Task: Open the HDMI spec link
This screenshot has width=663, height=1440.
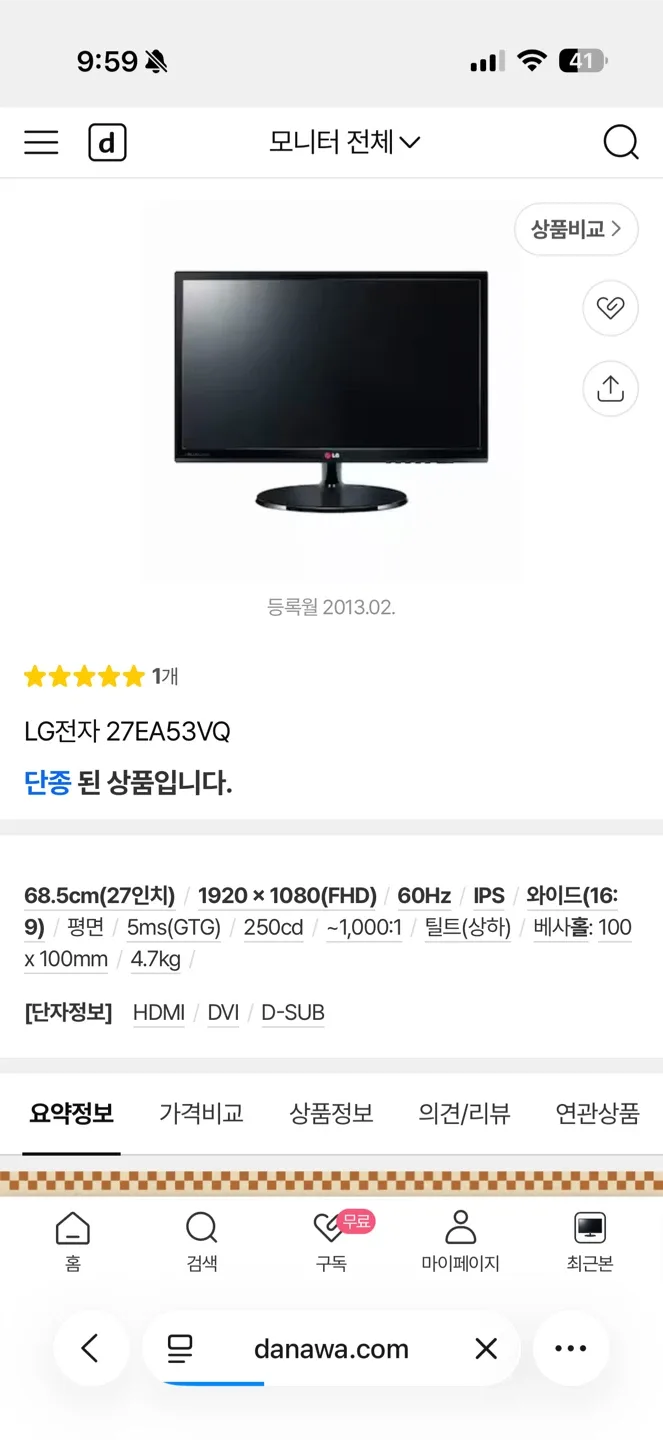Action: [x=159, y=1013]
